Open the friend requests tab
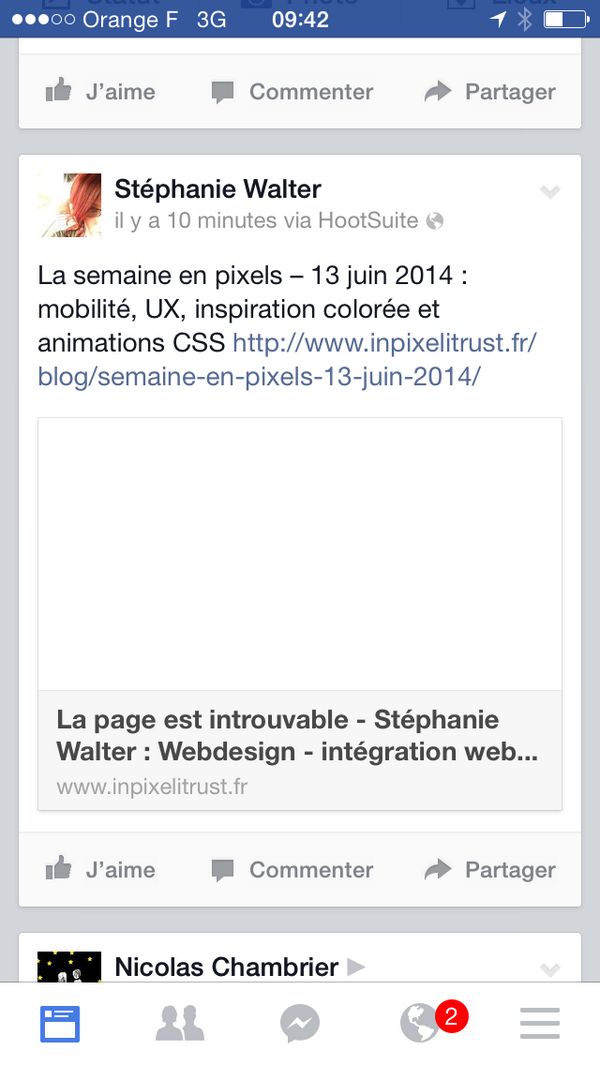This screenshot has width=600, height=1065. pyautogui.click(x=180, y=1023)
